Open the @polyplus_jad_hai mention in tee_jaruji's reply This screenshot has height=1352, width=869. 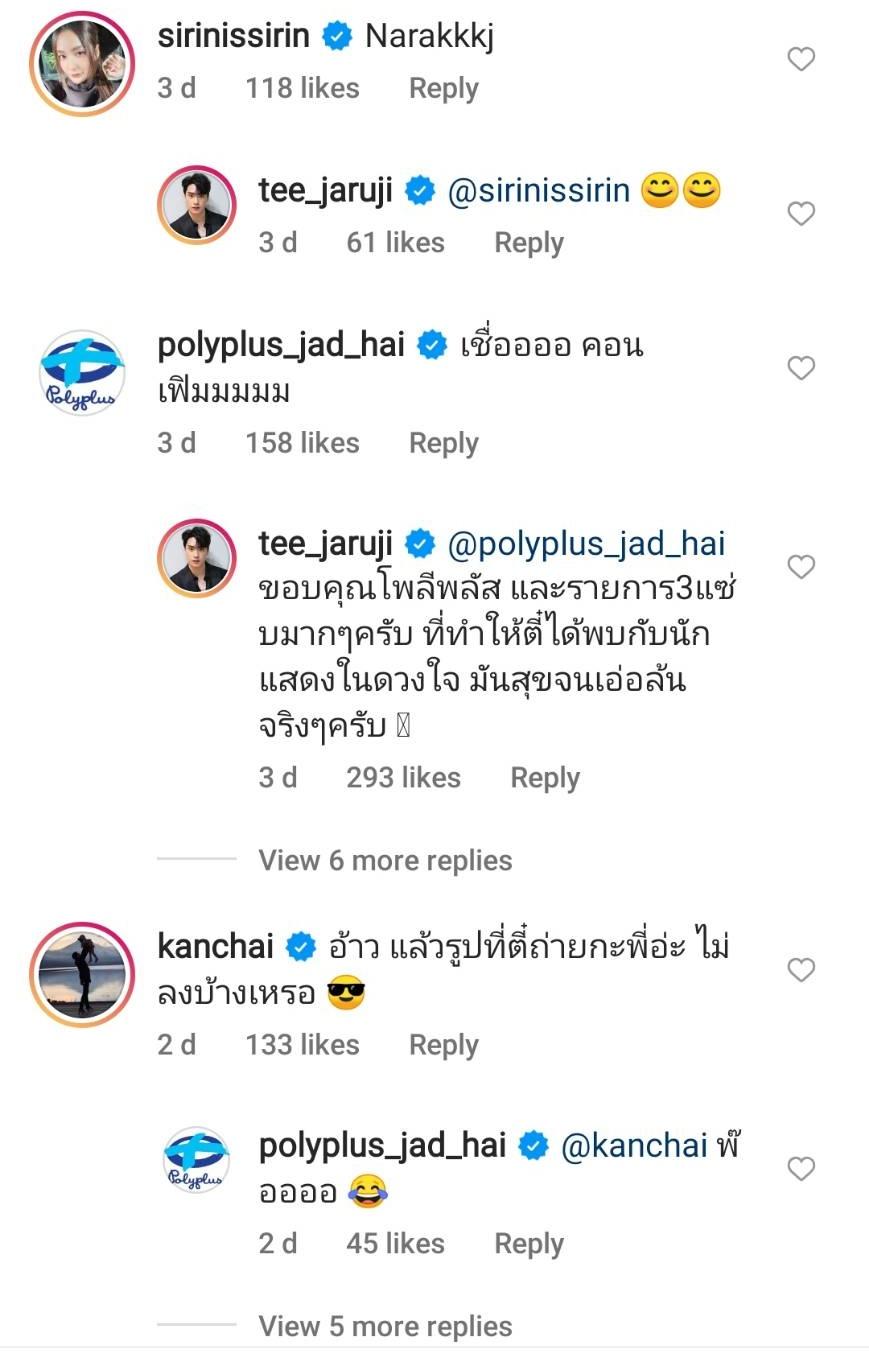pyautogui.click(x=585, y=544)
